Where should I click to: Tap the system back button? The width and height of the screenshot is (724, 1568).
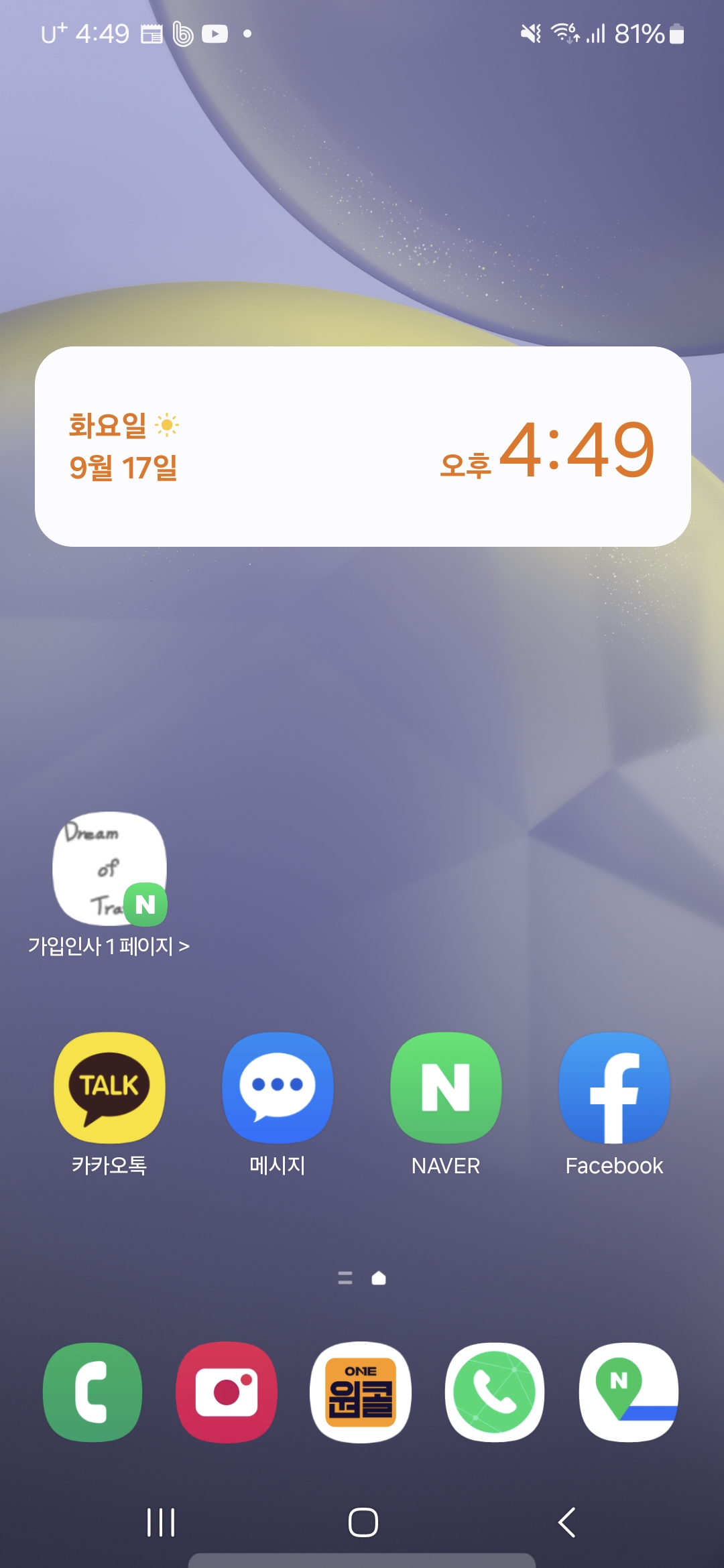tap(566, 1522)
